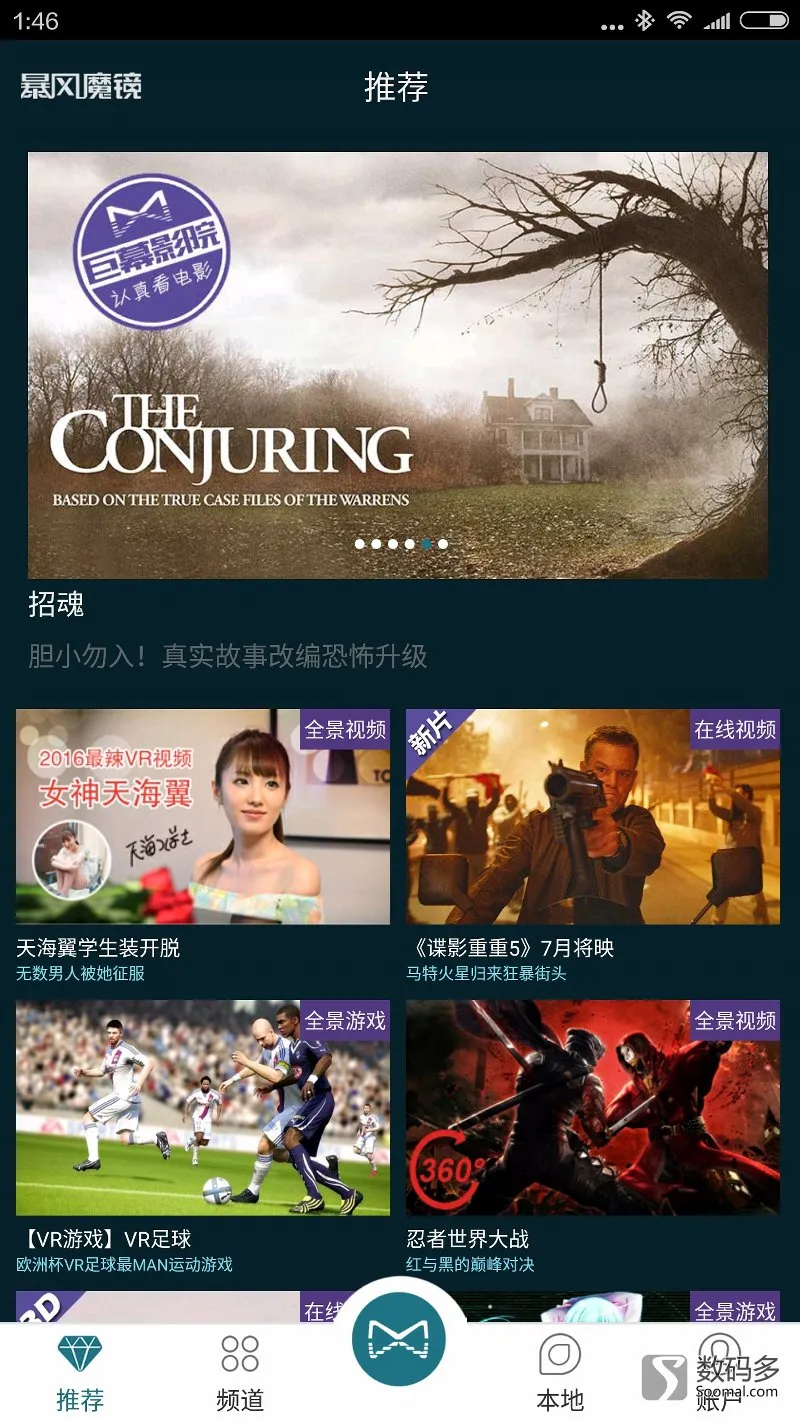
Task: Open 《谍影重重5》7月将映 video card
Action: pyautogui.click(x=592, y=817)
